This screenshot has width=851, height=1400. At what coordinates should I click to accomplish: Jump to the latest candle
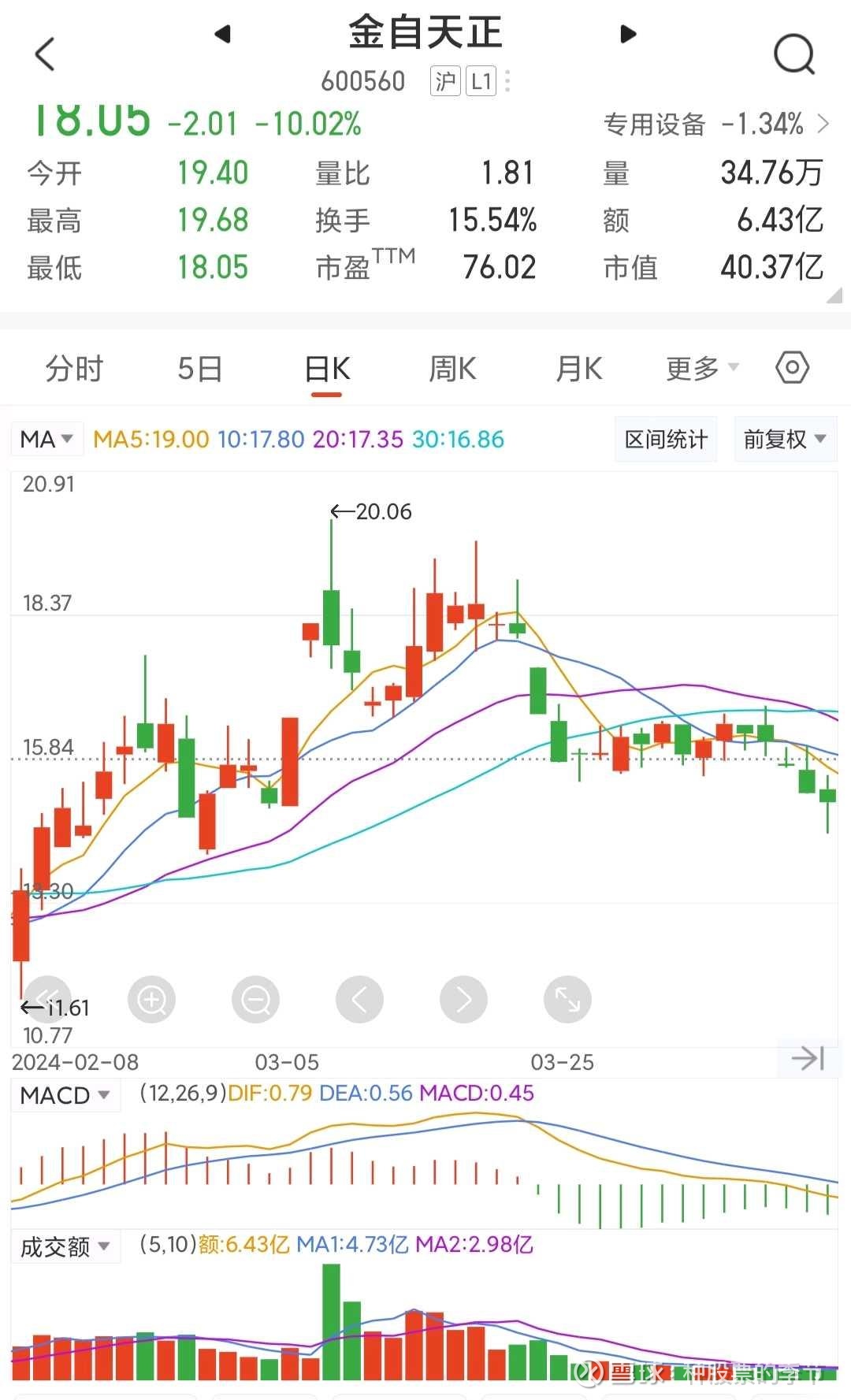(808, 1058)
